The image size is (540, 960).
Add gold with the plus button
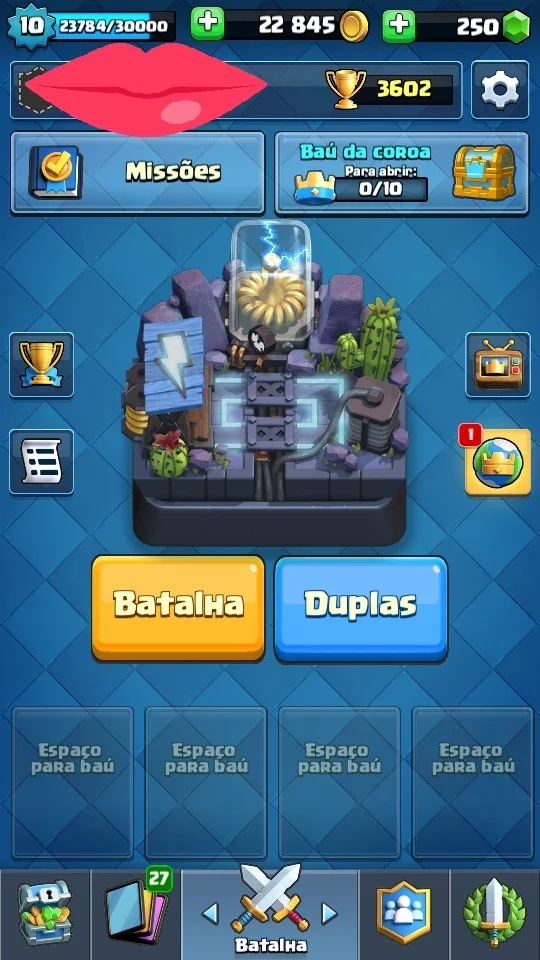tap(207, 24)
